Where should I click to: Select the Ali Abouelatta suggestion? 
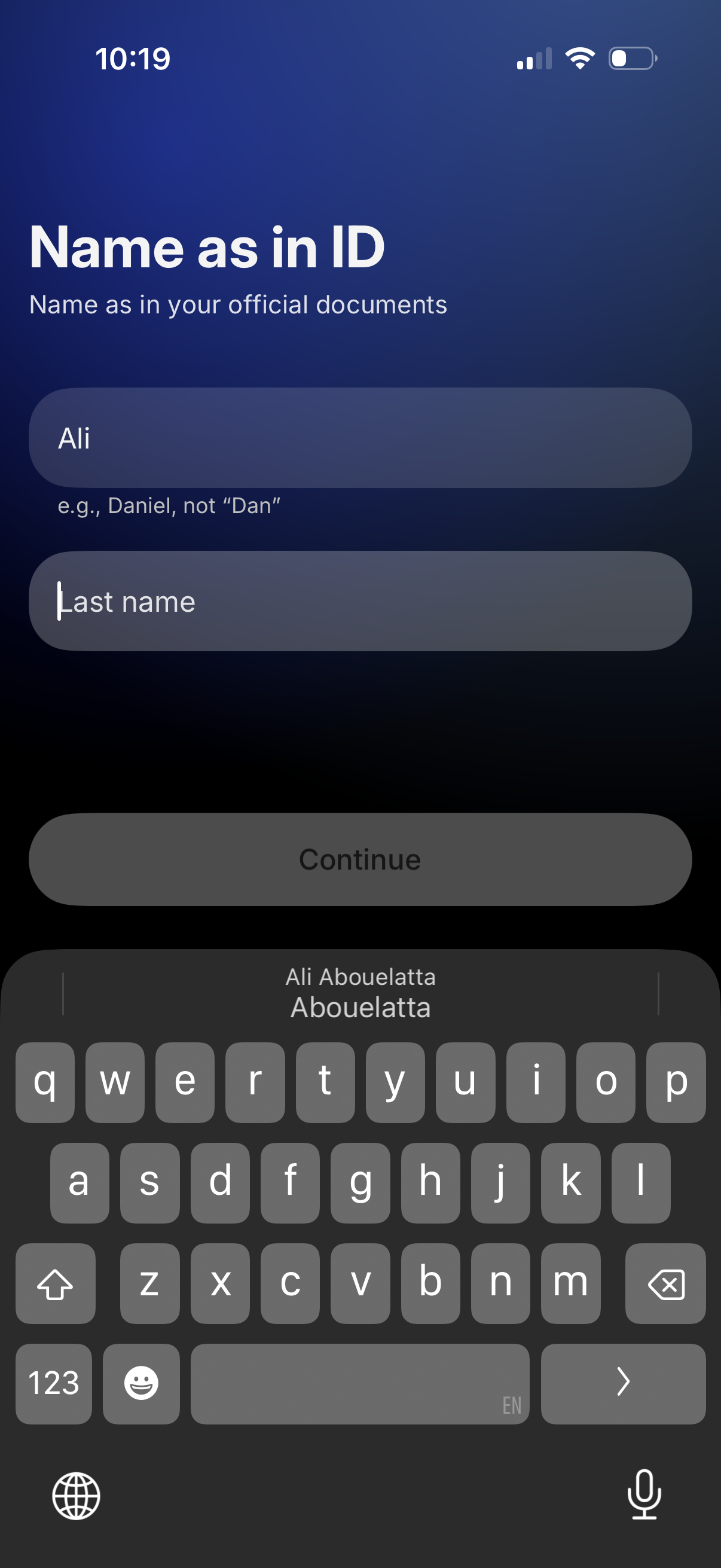pos(360,976)
